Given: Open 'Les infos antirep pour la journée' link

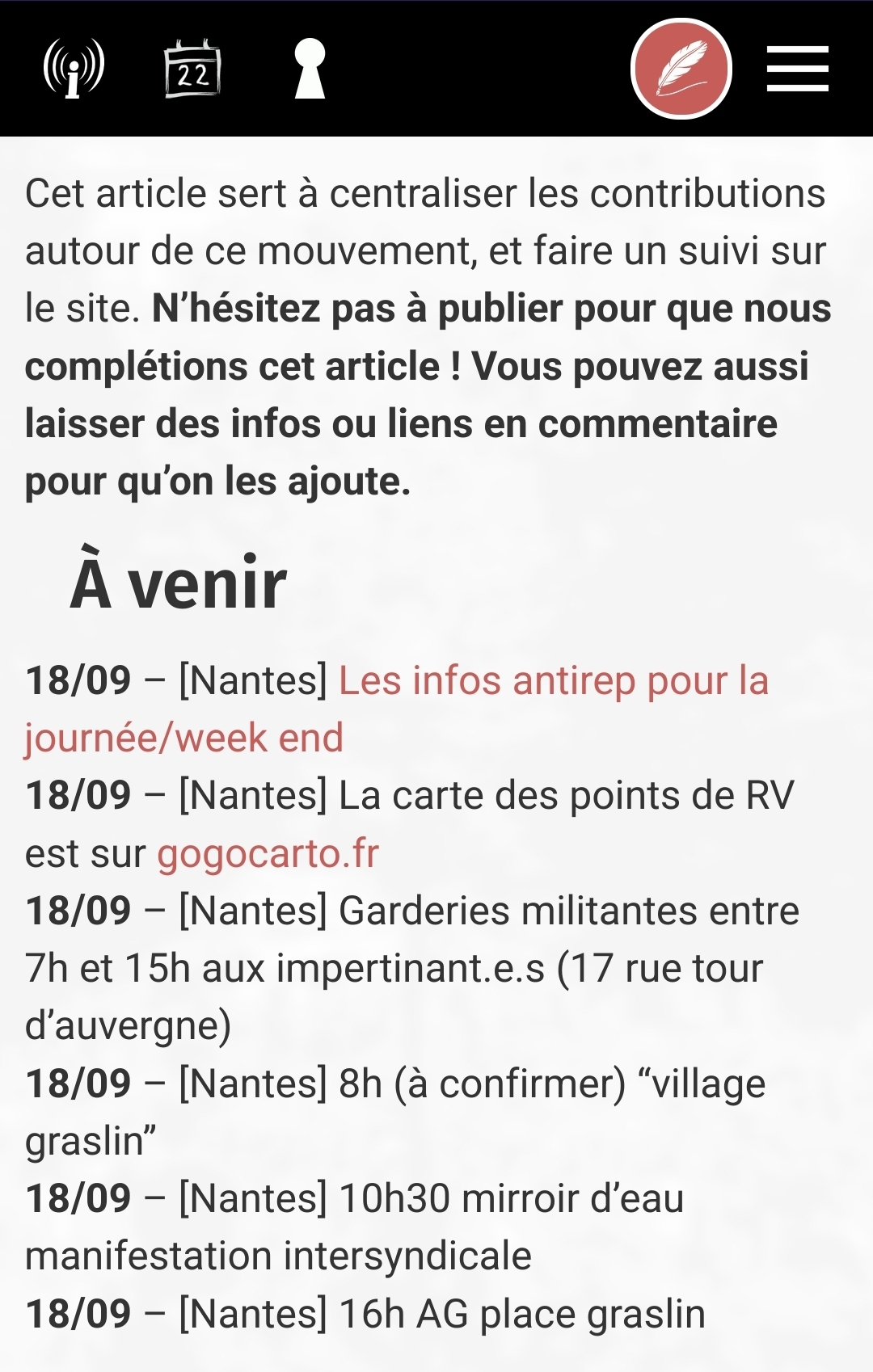Looking at the screenshot, I should (553, 681).
